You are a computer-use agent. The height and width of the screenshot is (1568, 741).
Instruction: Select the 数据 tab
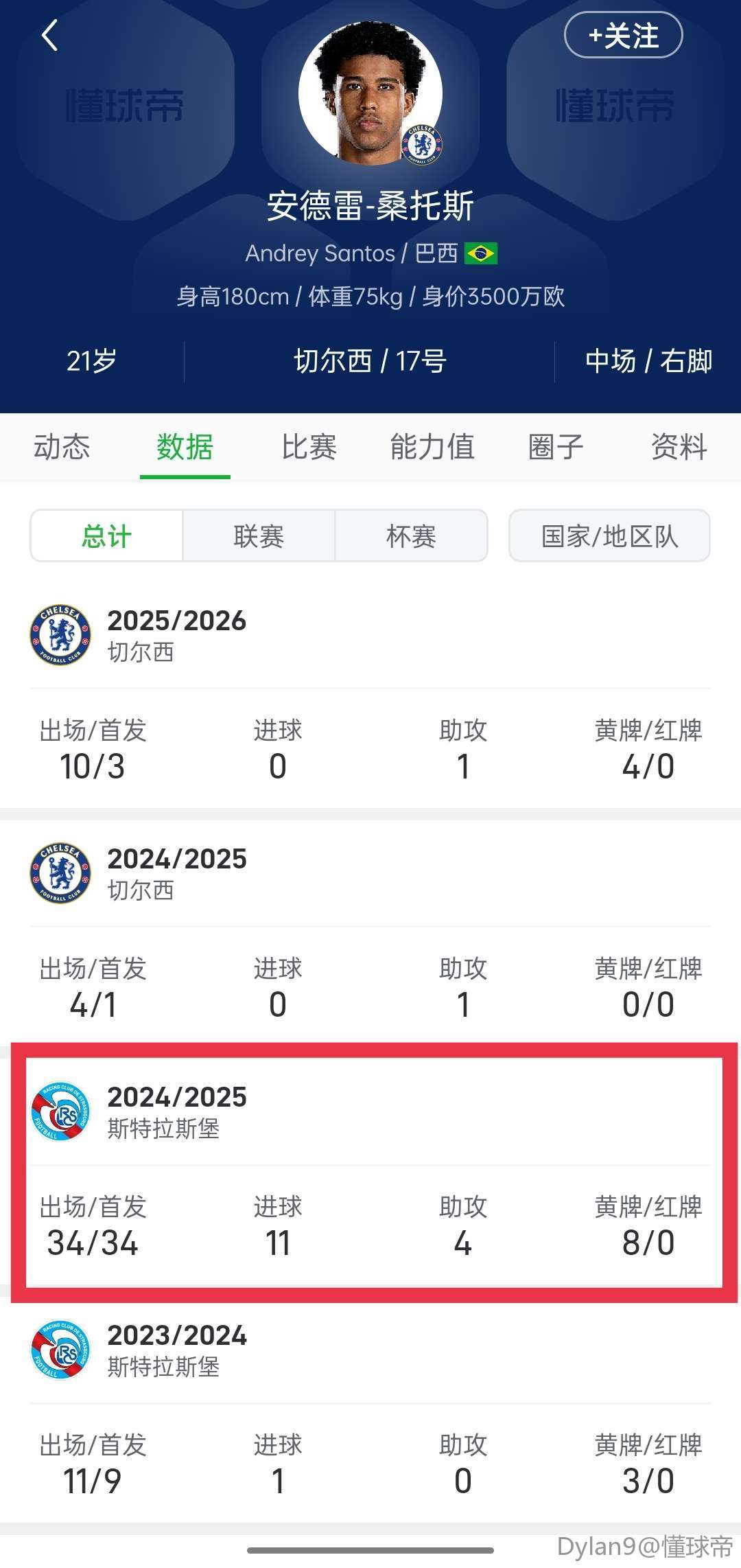185,447
